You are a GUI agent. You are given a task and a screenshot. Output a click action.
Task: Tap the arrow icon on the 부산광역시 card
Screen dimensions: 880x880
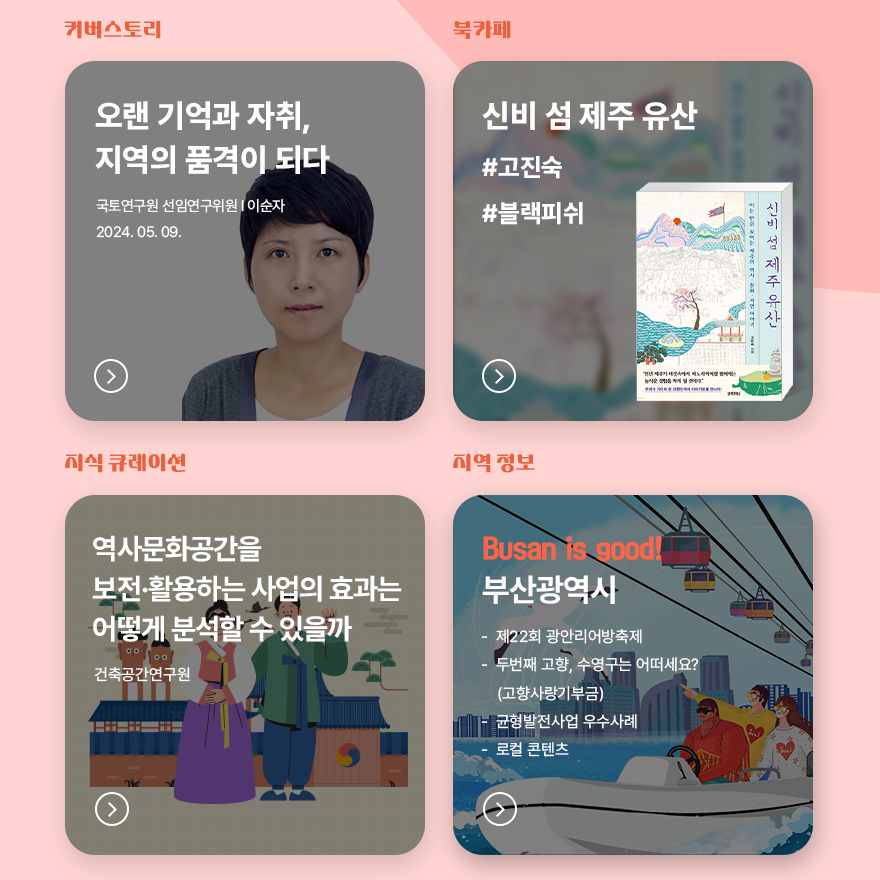(499, 808)
